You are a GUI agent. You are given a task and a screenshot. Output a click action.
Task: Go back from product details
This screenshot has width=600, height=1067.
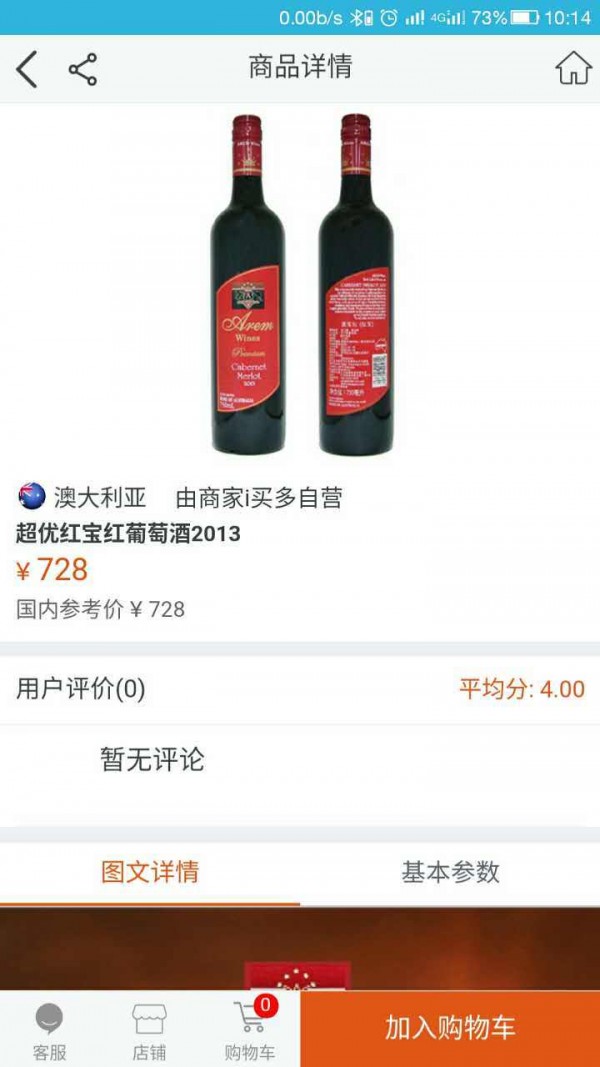click(27, 69)
